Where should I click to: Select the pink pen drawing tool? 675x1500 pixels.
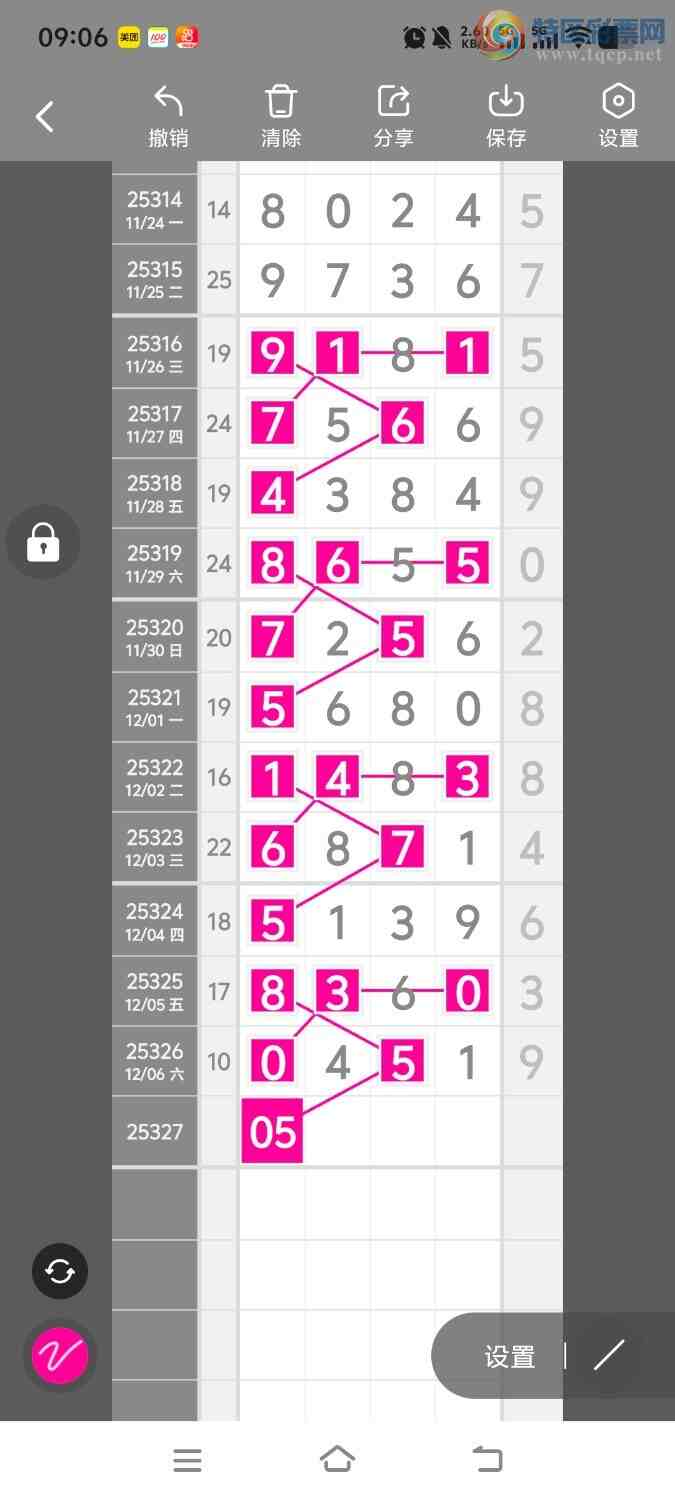[x=60, y=1356]
